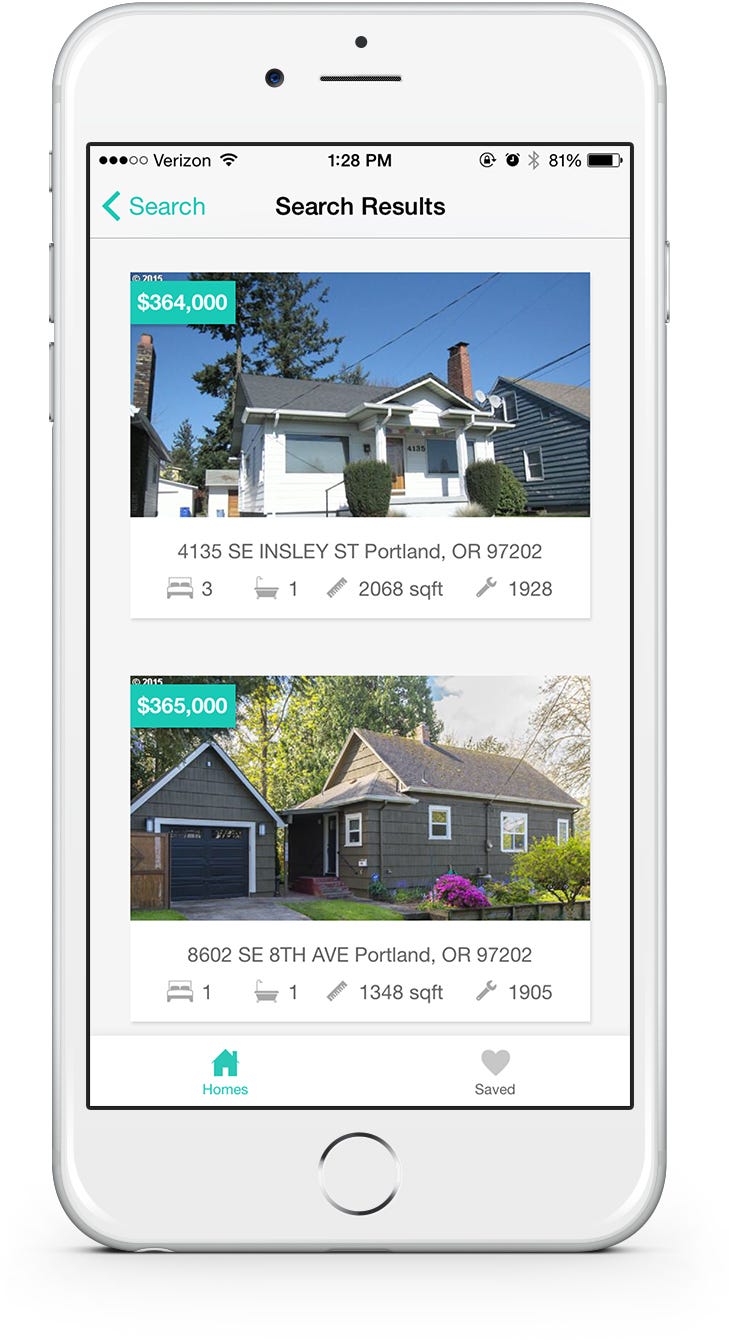
Task: Open the 4135 SE Insley St listing
Action: [x=360, y=445]
